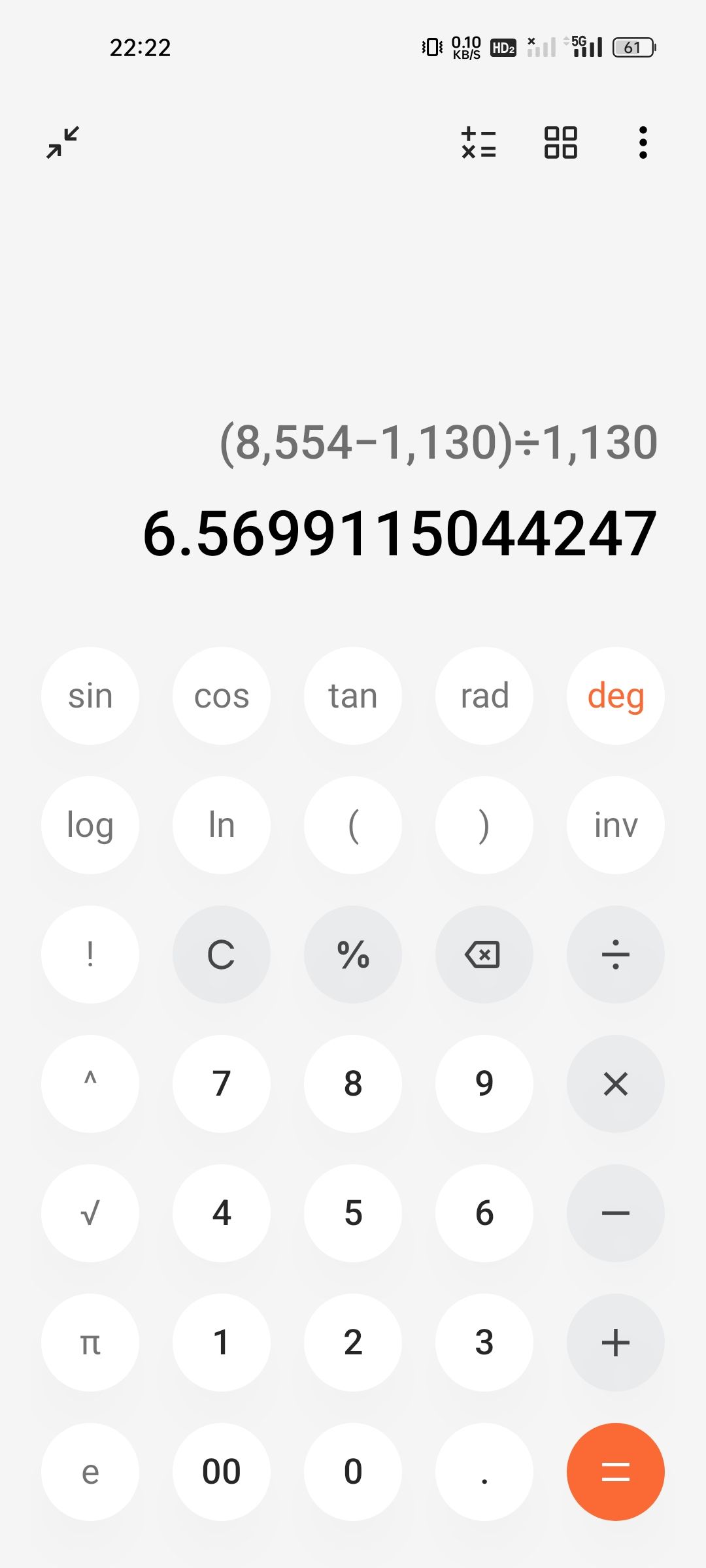Enter the pi constant
The height and width of the screenshot is (1568, 706).
point(90,1343)
